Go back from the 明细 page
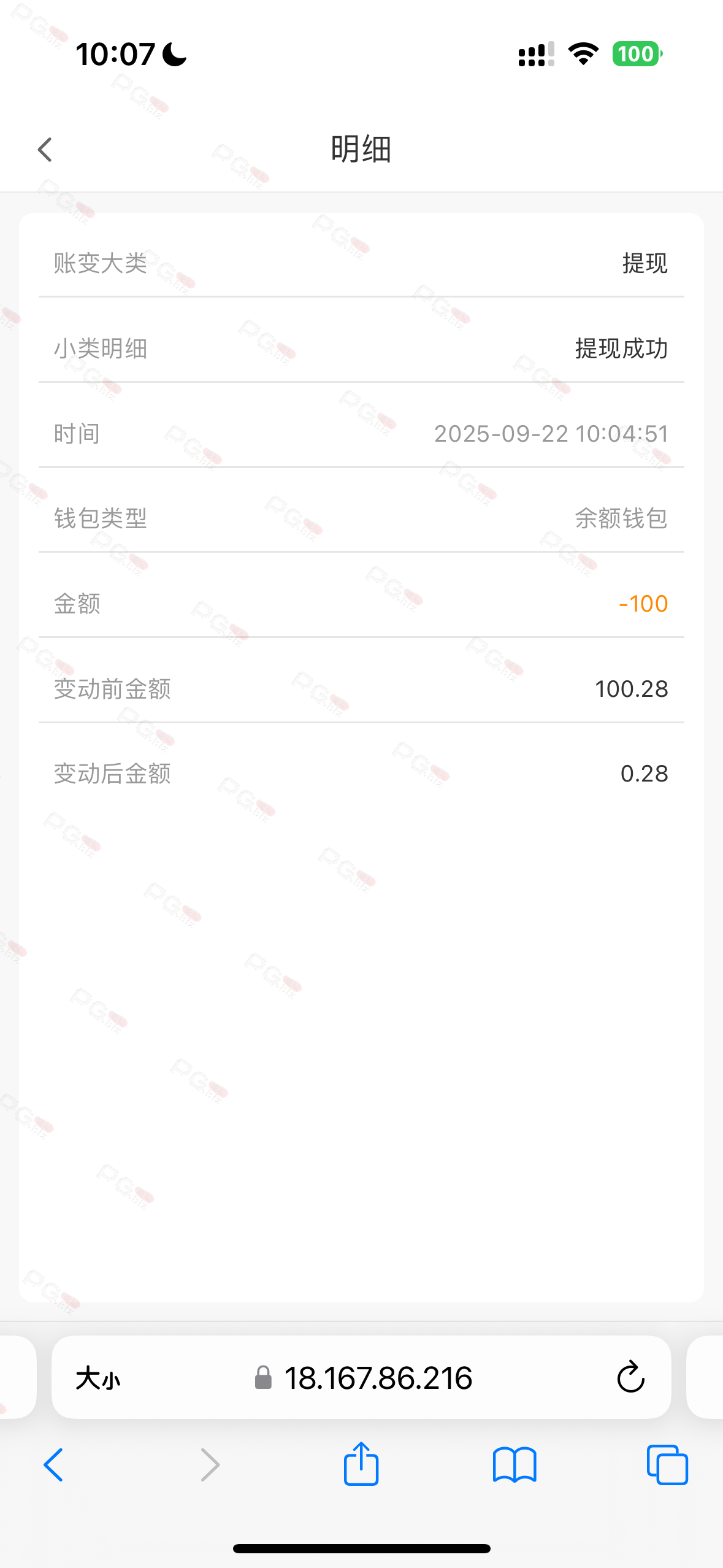The width and height of the screenshot is (723, 1568). [45, 150]
